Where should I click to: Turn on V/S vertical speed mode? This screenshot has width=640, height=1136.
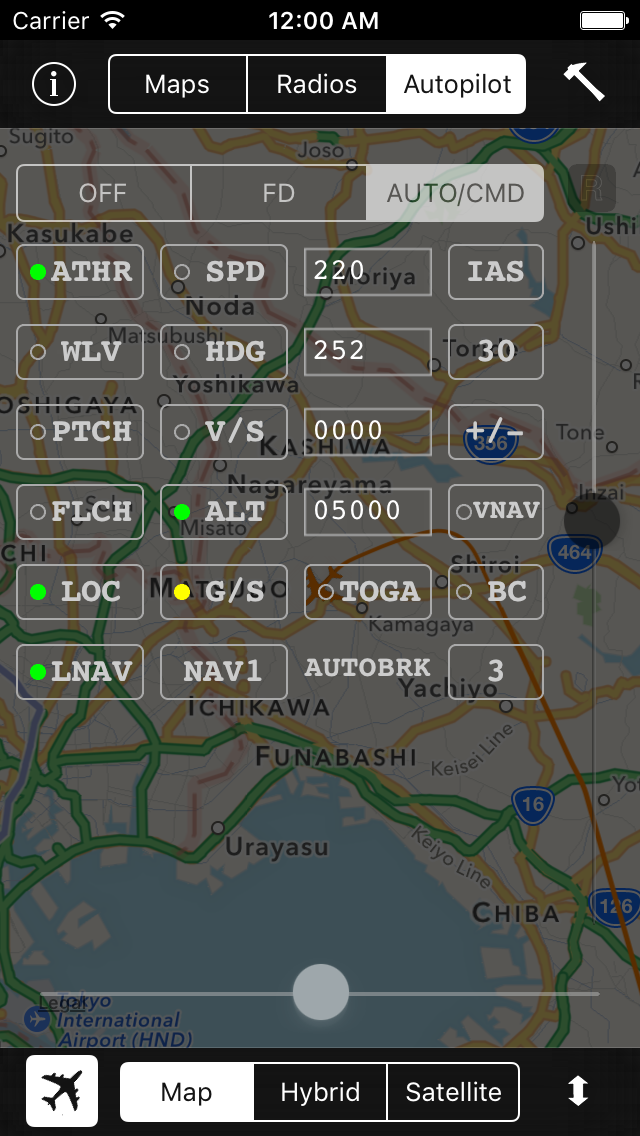tap(224, 432)
